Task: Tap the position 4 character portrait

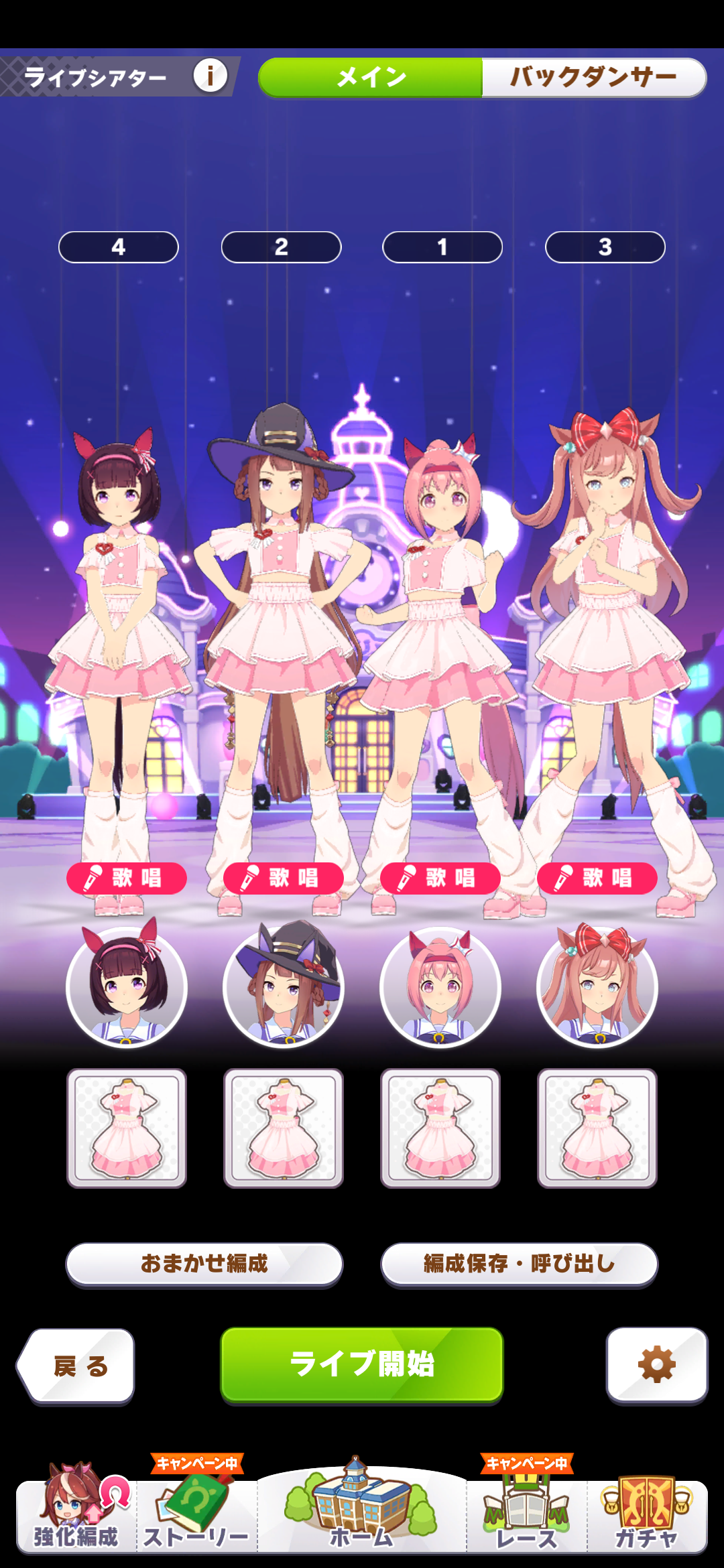Action: click(127, 986)
